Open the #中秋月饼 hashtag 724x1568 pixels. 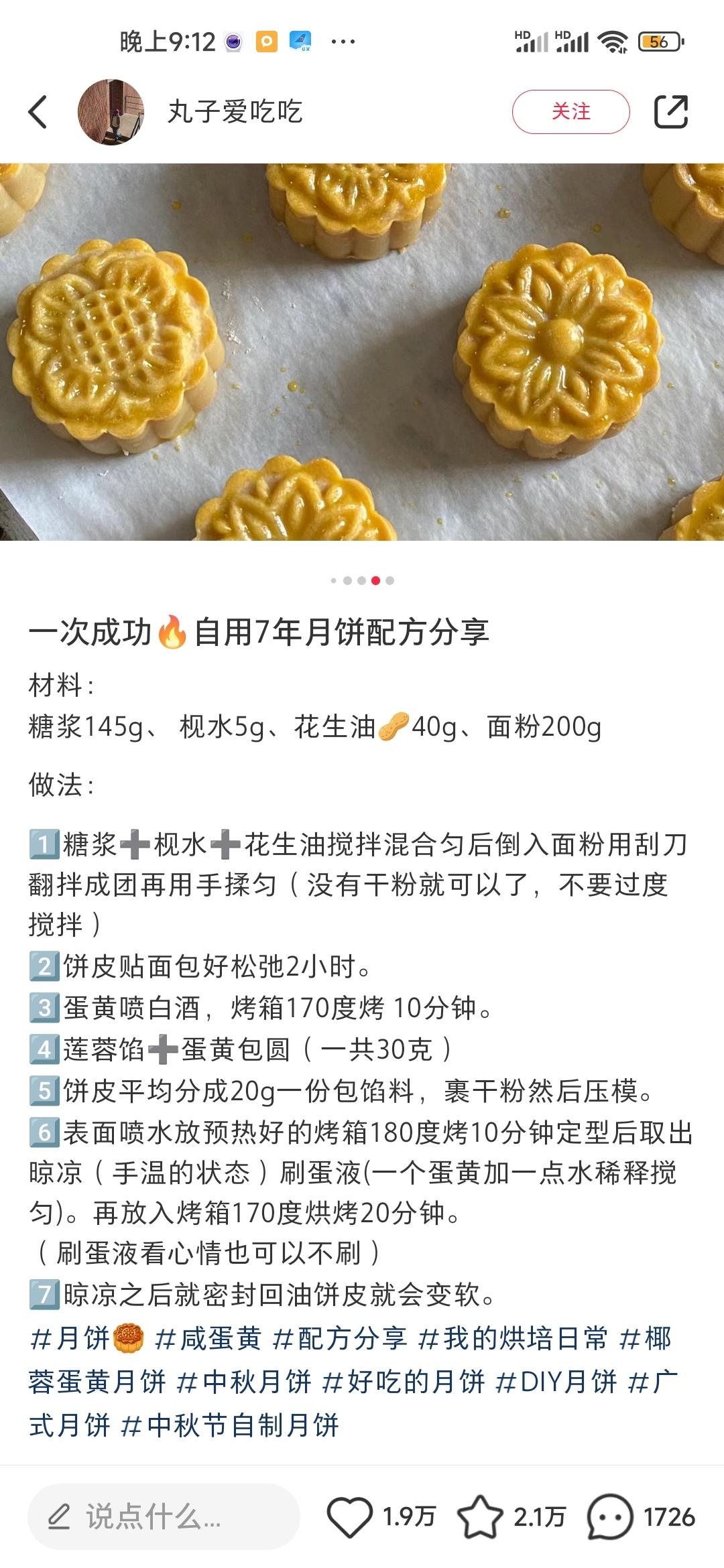tap(245, 1382)
